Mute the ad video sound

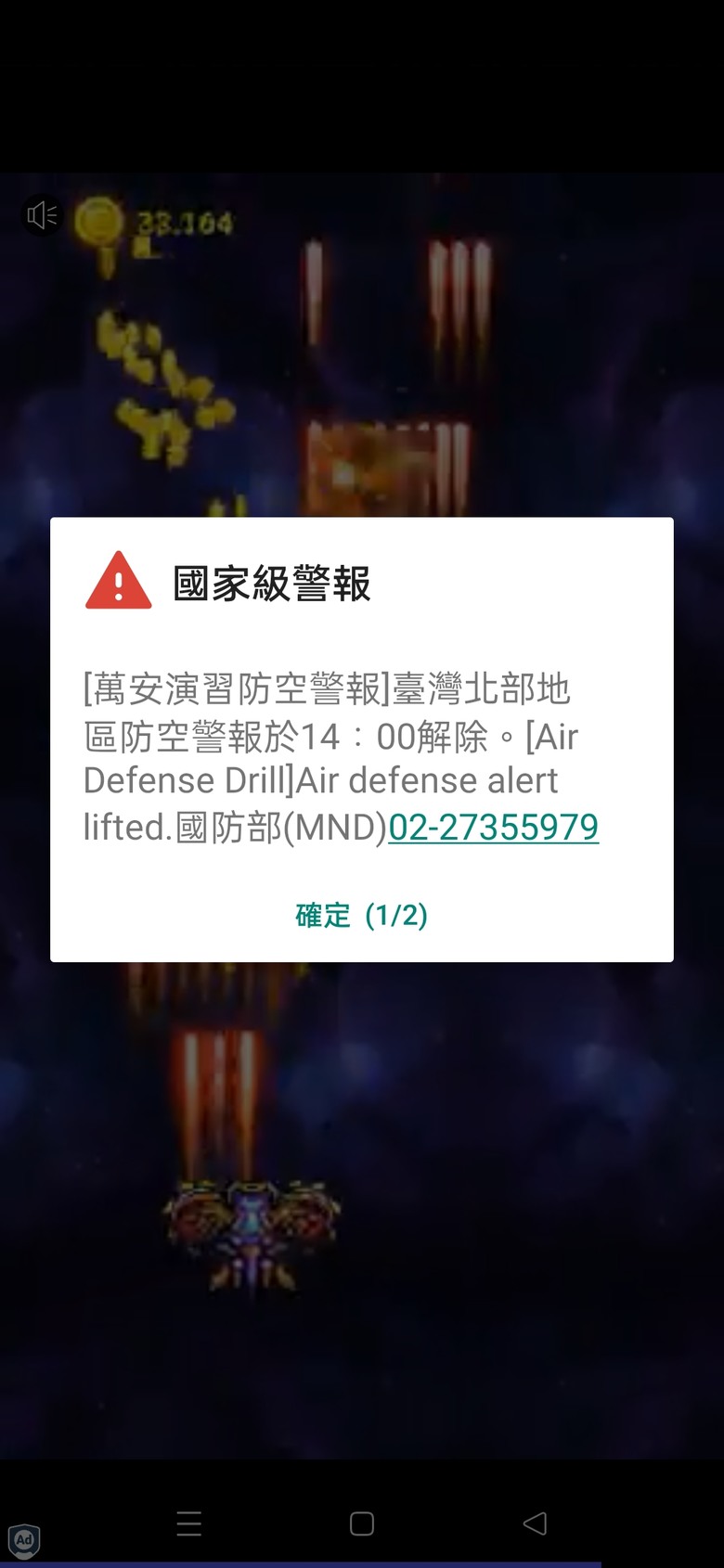pyautogui.click(x=42, y=216)
